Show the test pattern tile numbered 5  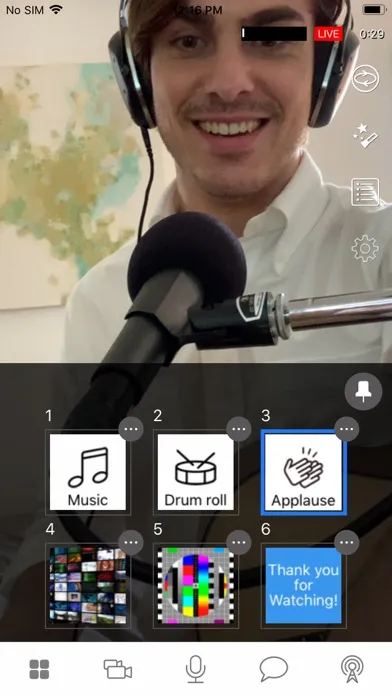[196, 585]
